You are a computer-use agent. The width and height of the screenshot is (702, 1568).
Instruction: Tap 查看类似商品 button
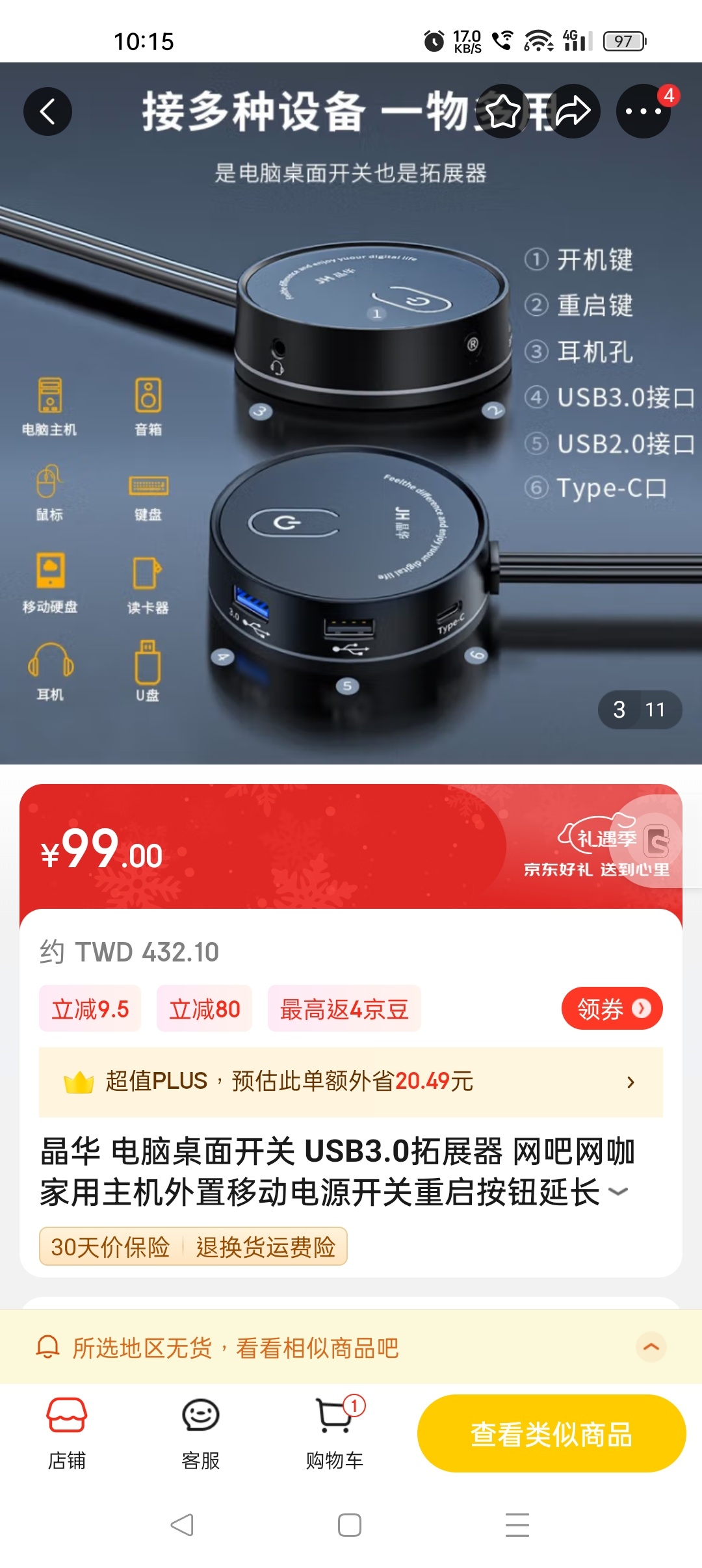(x=551, y=1434)
